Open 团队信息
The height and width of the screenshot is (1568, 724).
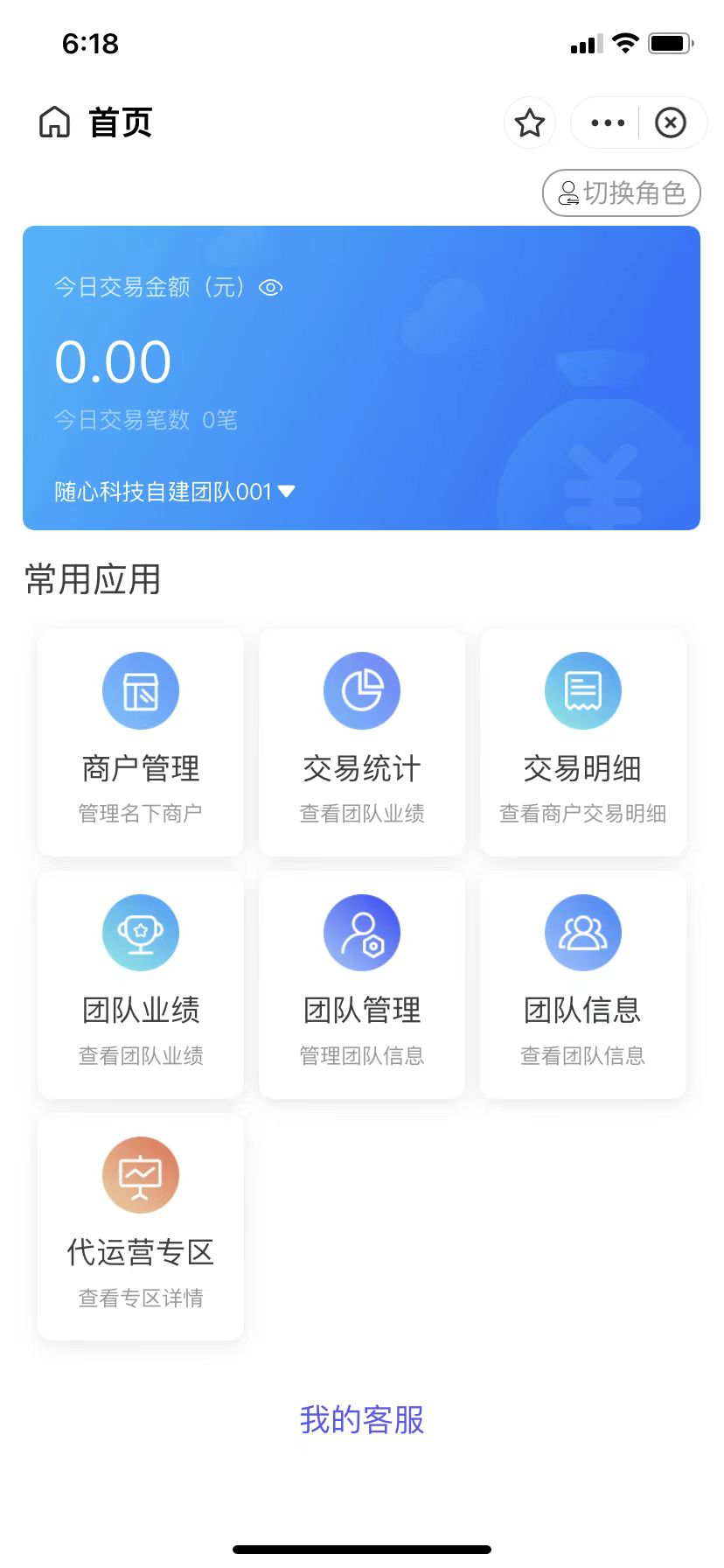pos(583,984)
